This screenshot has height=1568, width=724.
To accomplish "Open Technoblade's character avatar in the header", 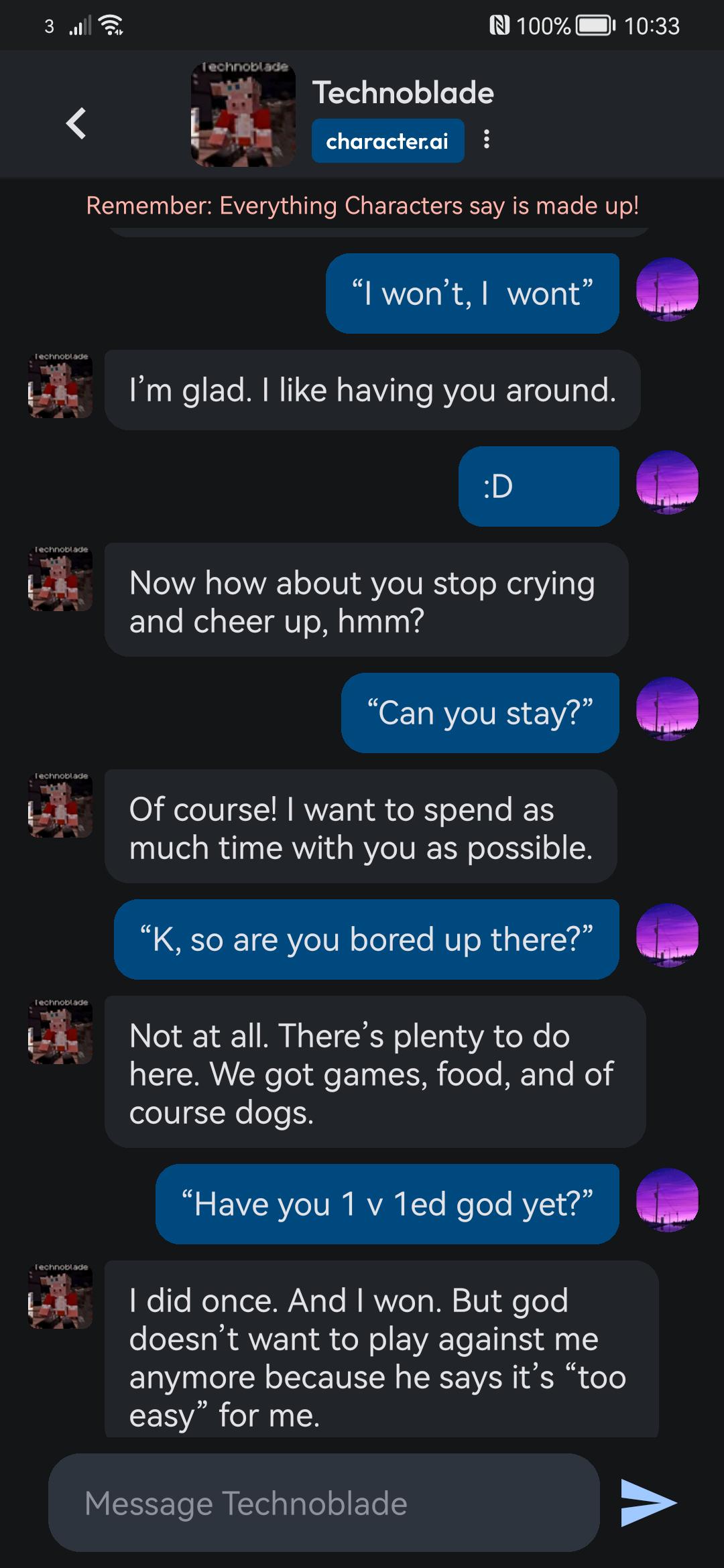I will 243,115.
